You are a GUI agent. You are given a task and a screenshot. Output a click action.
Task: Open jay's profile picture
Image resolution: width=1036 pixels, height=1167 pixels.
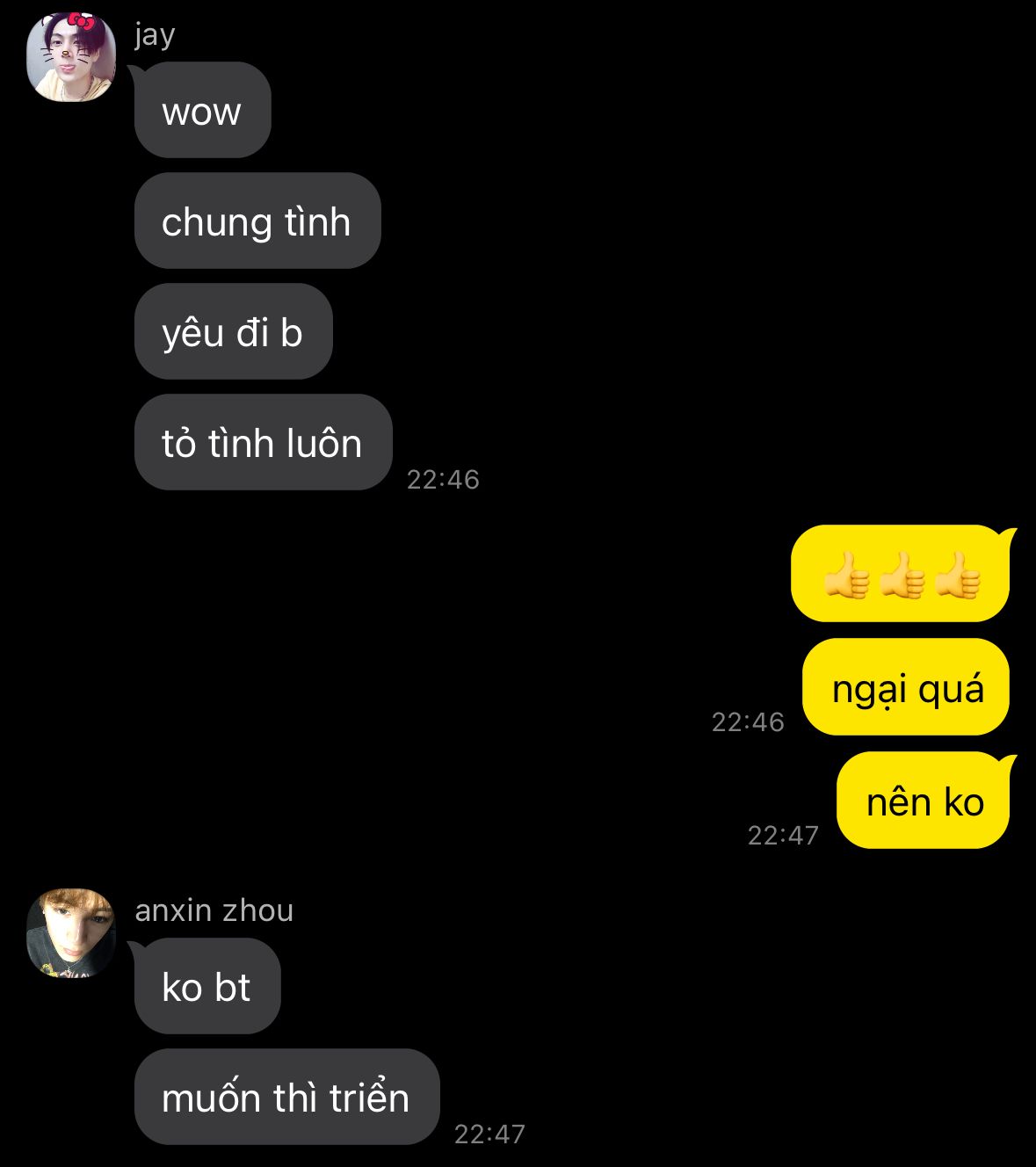71,58
